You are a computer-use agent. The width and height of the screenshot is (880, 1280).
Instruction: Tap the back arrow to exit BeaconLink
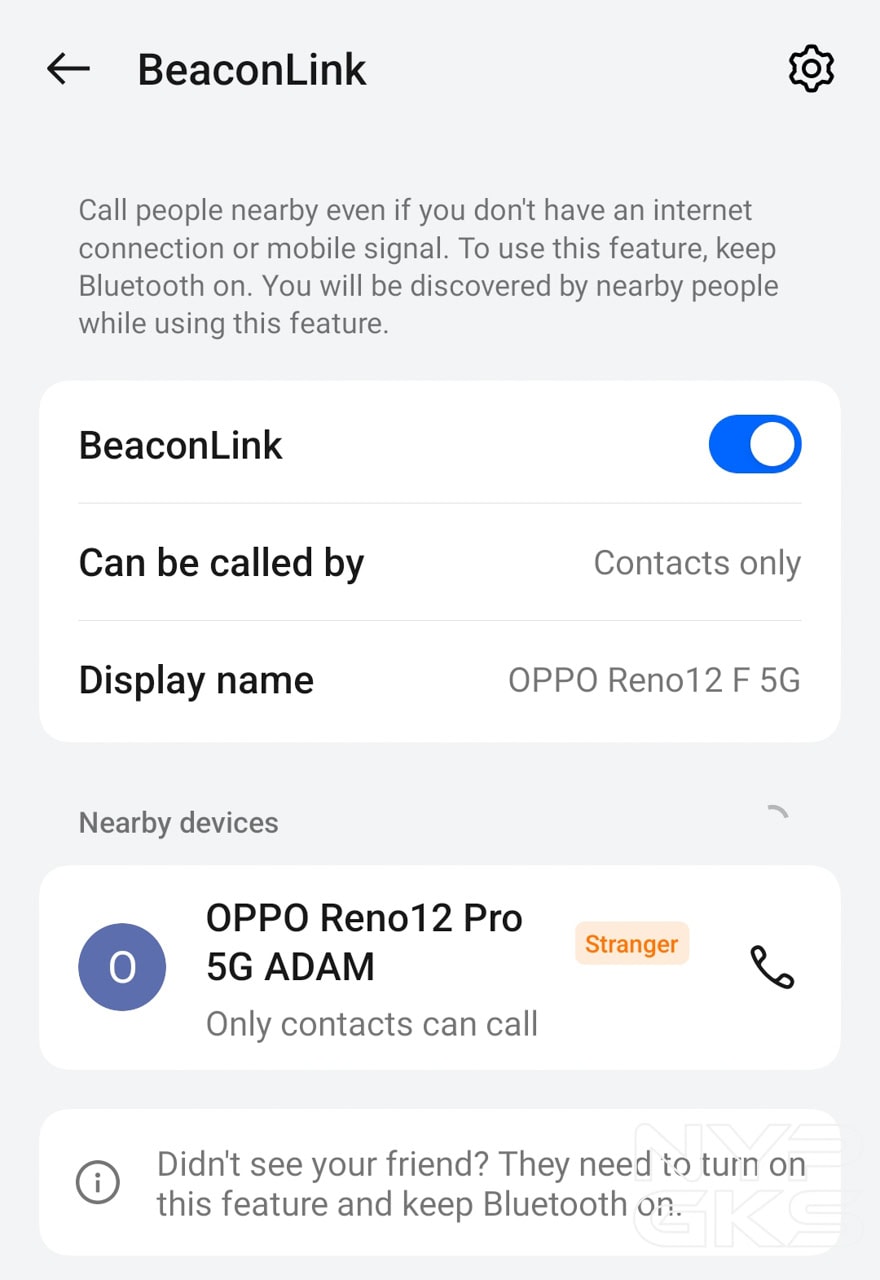click(67, 68)
